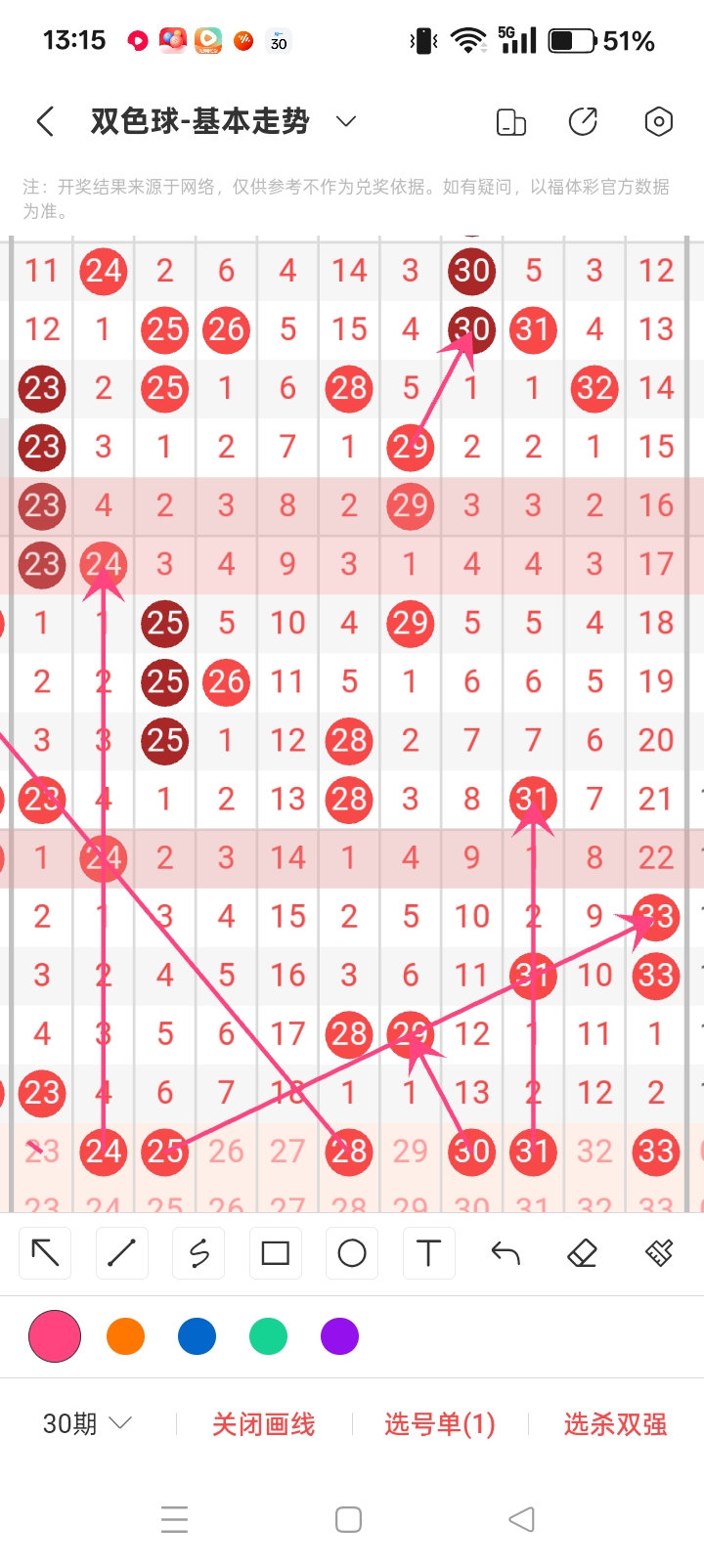Expand the 双色球-基本走势 chart type dropdown
This screenshot has height=1568, width=704.
coord(345,121)
